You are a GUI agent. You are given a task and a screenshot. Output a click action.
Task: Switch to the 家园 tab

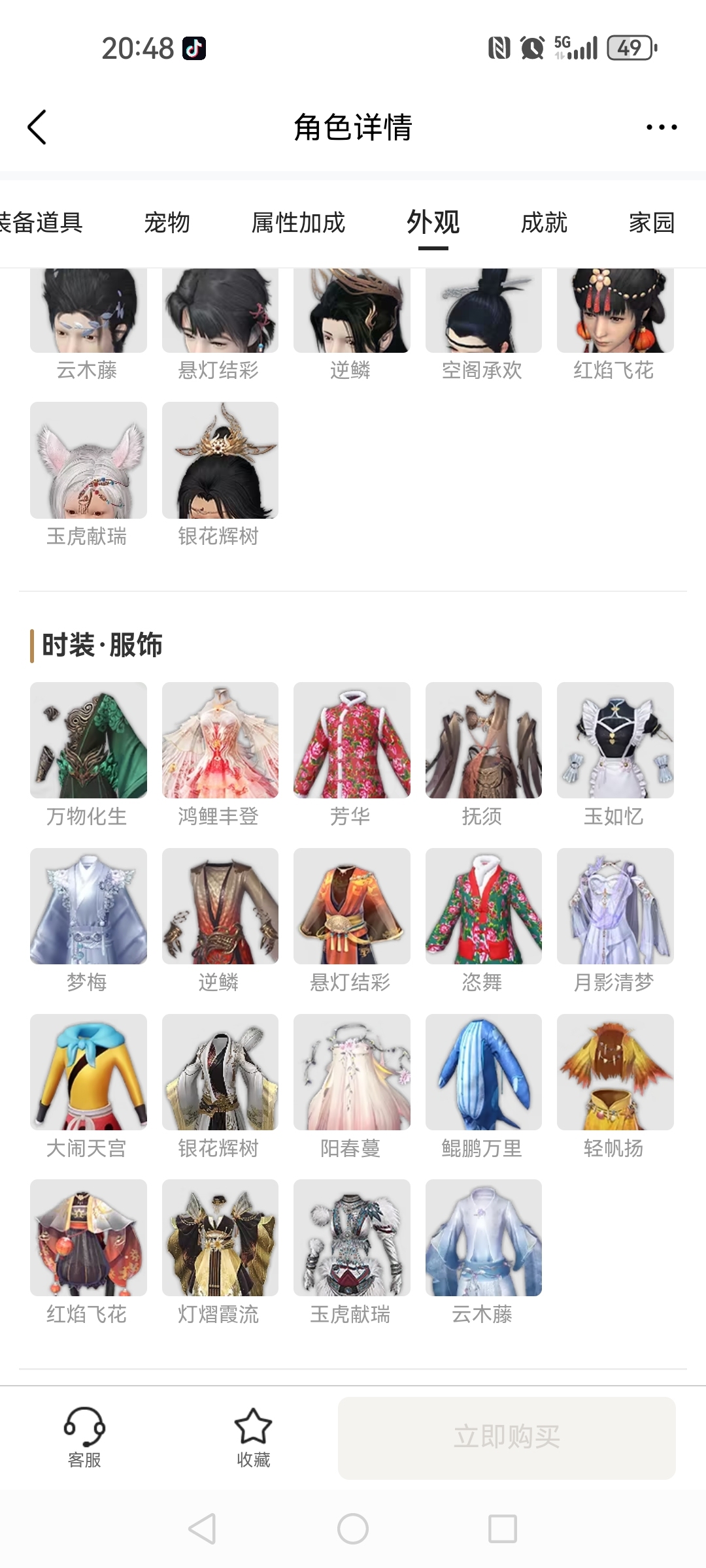[x=651, y=223]
